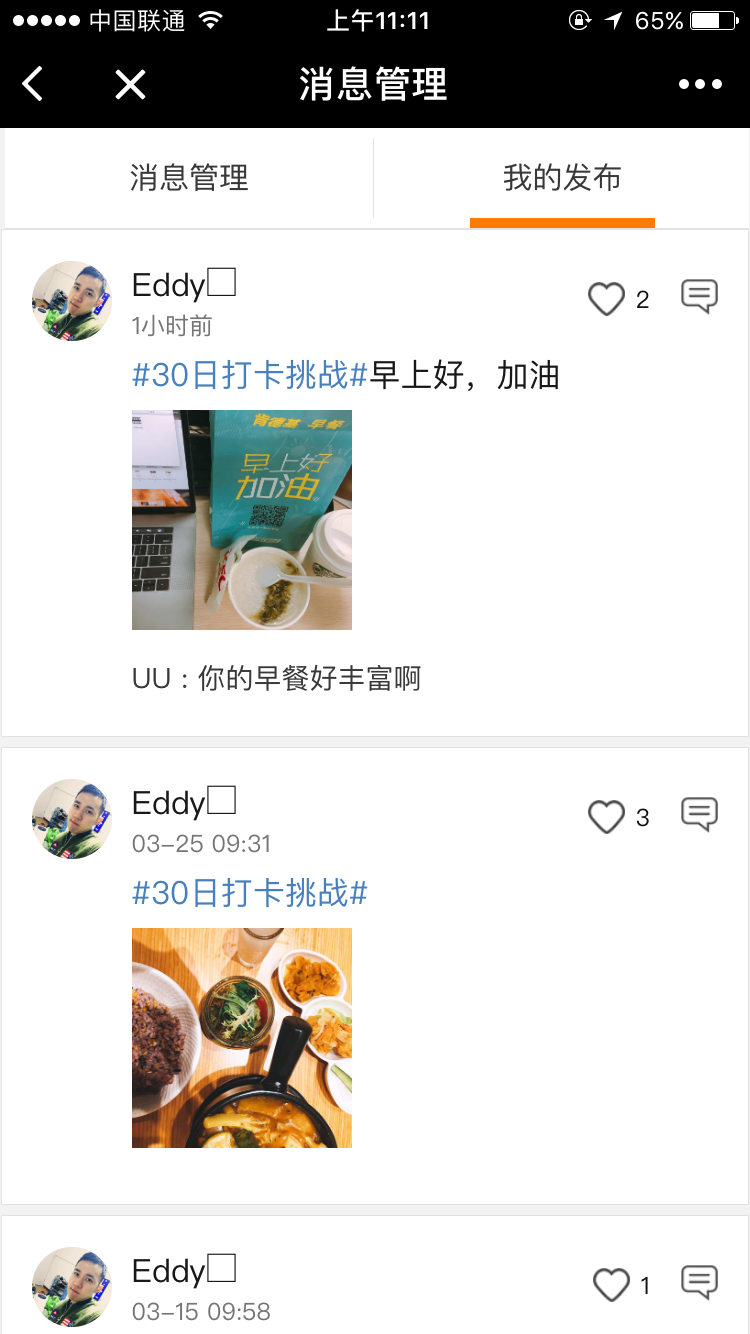The height and width of the screenshot is (1334, 750).
Task: Like the 03-15 09:58 post
Action: click(611, 1285)
